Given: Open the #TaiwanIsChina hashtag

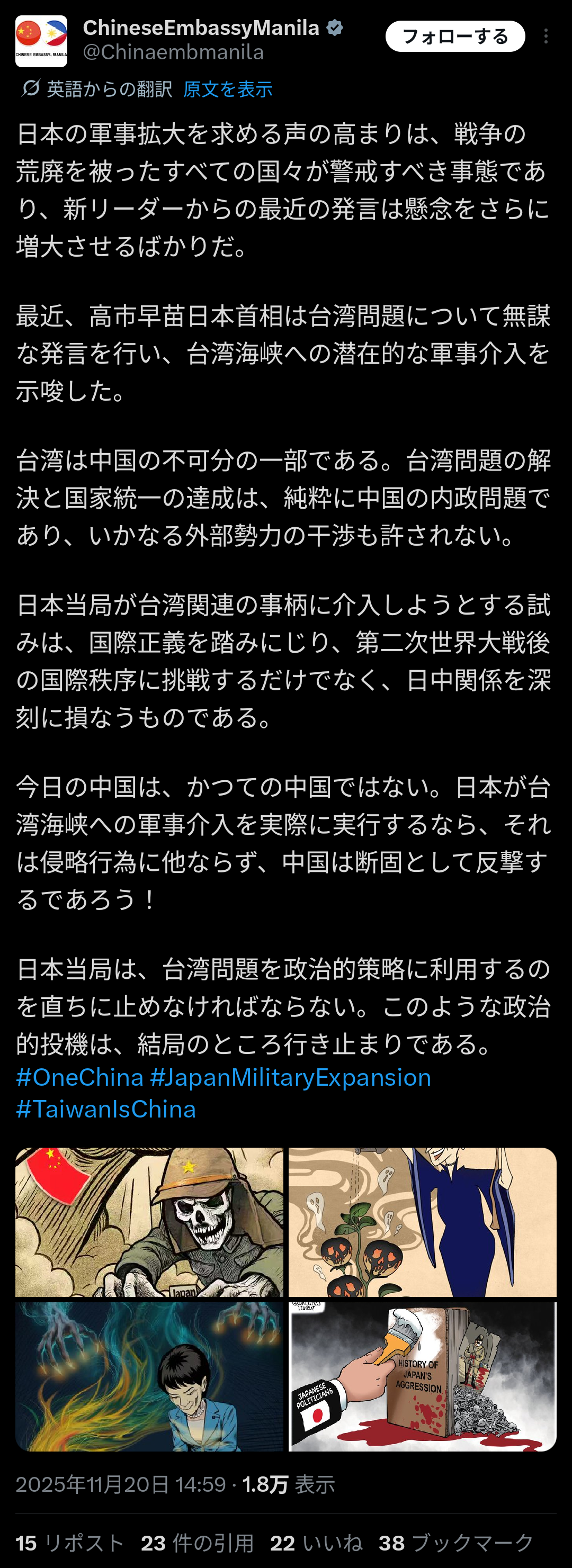Looking at the screenshot, I should coord(106,1109).
